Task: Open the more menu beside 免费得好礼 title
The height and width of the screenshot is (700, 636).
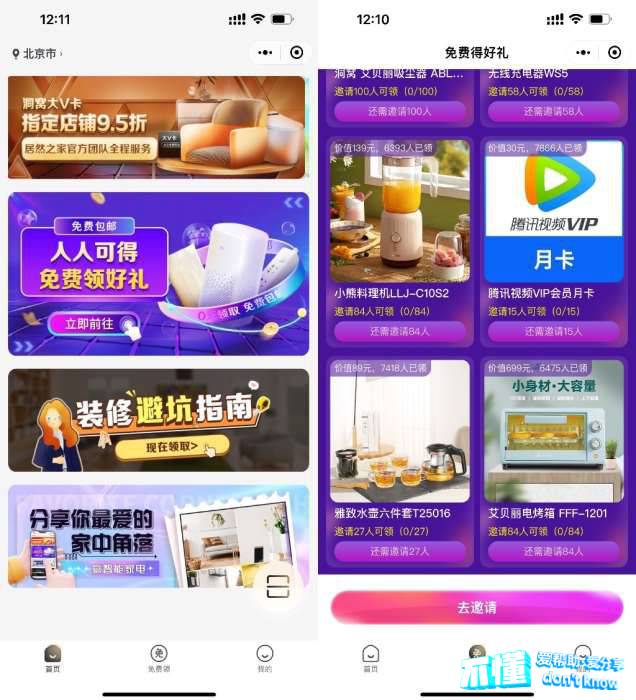Action: (582, 53)
